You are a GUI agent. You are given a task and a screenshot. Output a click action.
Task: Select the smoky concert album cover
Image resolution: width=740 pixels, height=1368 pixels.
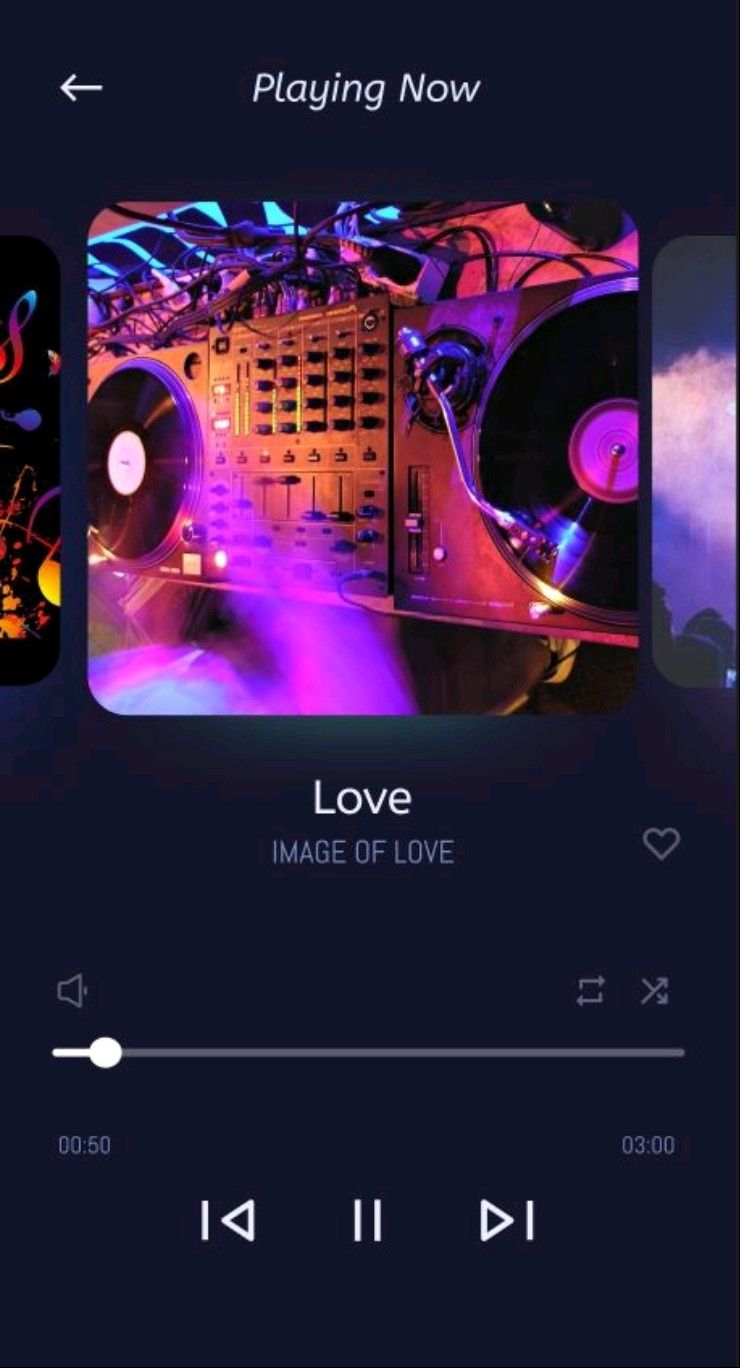(x=696, y=460)
